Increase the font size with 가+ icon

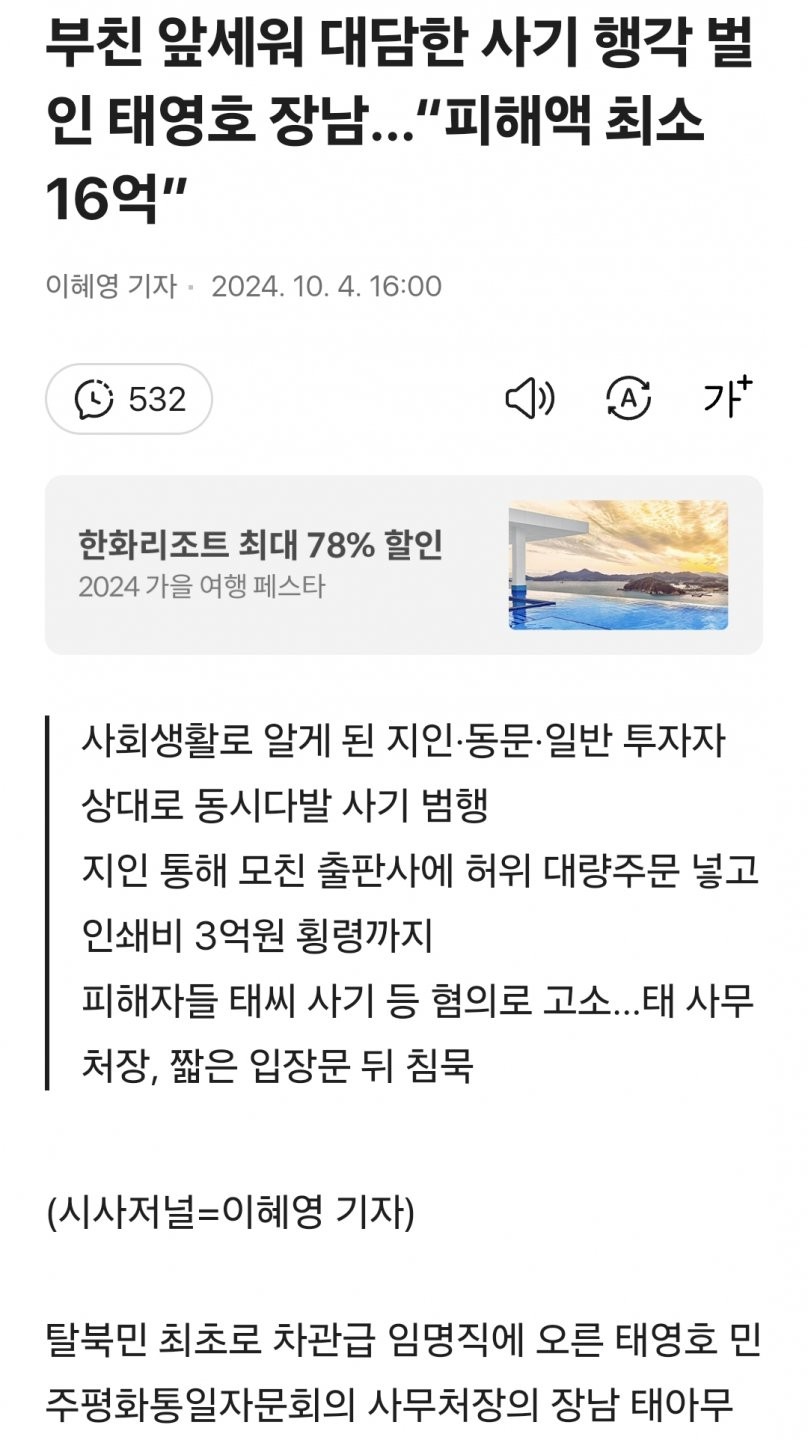(727, 397)
